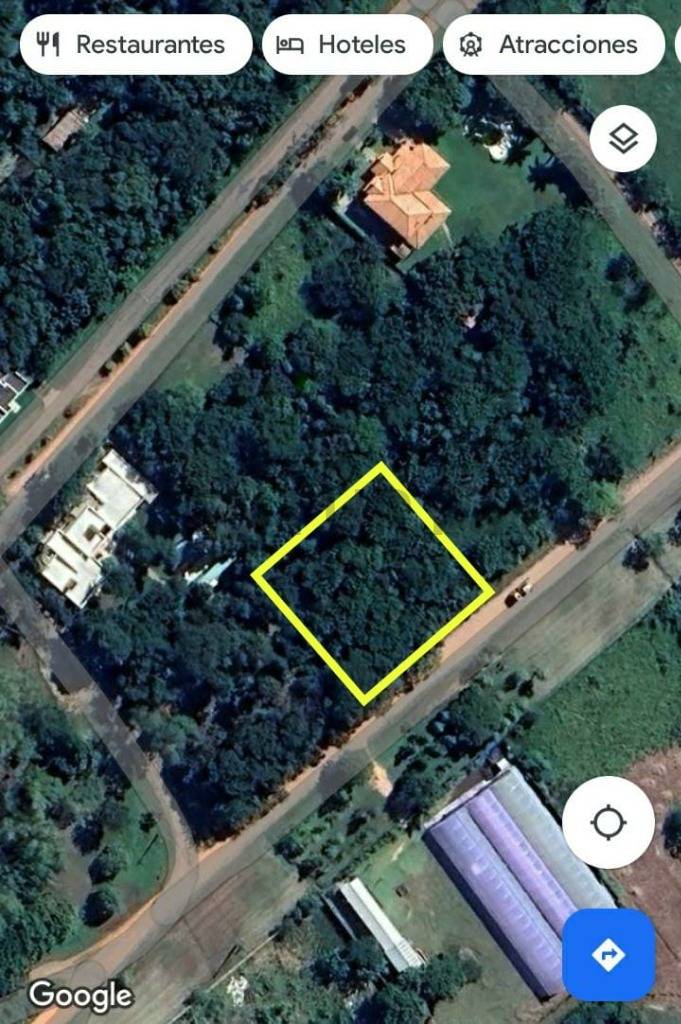681x1024 pixels.
Task: Open the blue directions button
Action: tap(608, 955)
